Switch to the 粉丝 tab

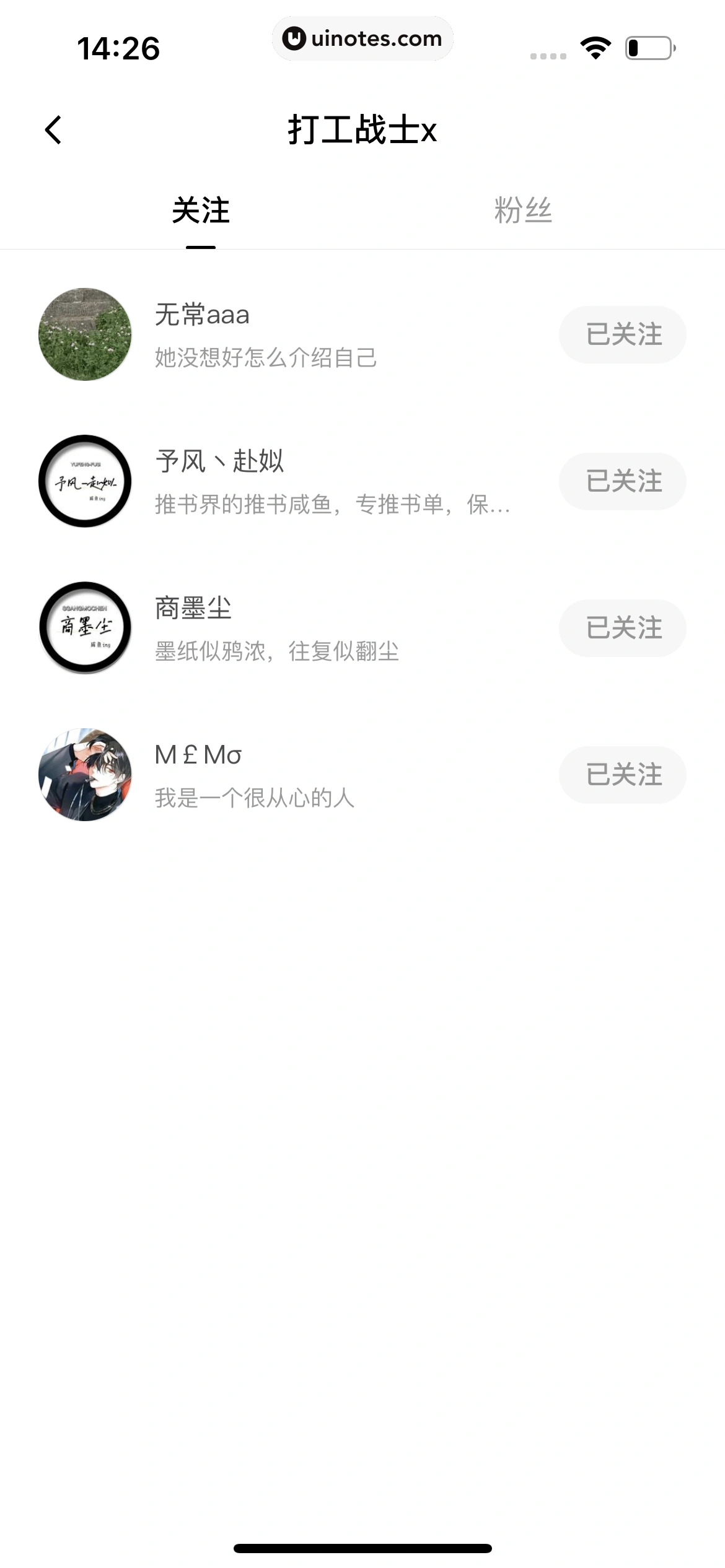click(524, 211)
